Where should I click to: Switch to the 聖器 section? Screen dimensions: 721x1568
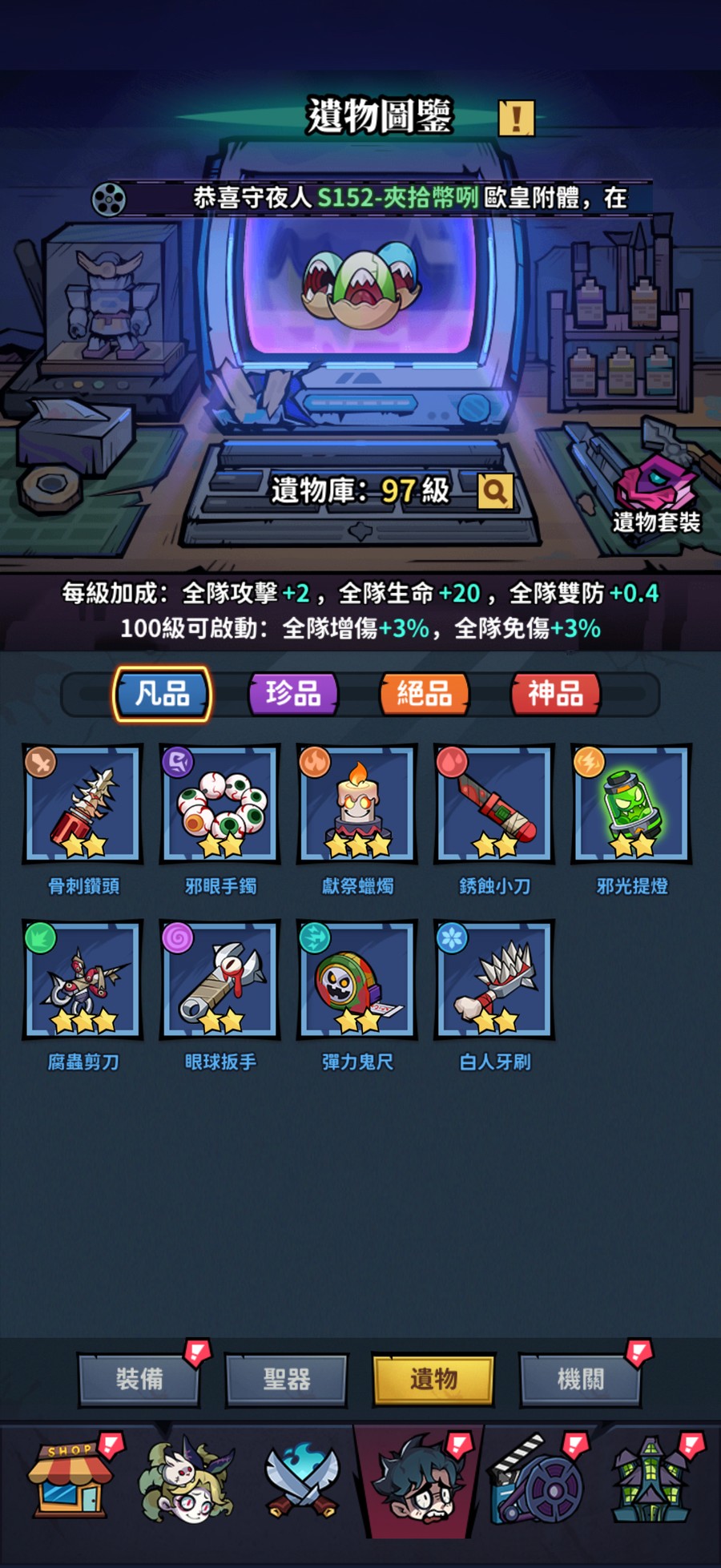pos(287,1379)
